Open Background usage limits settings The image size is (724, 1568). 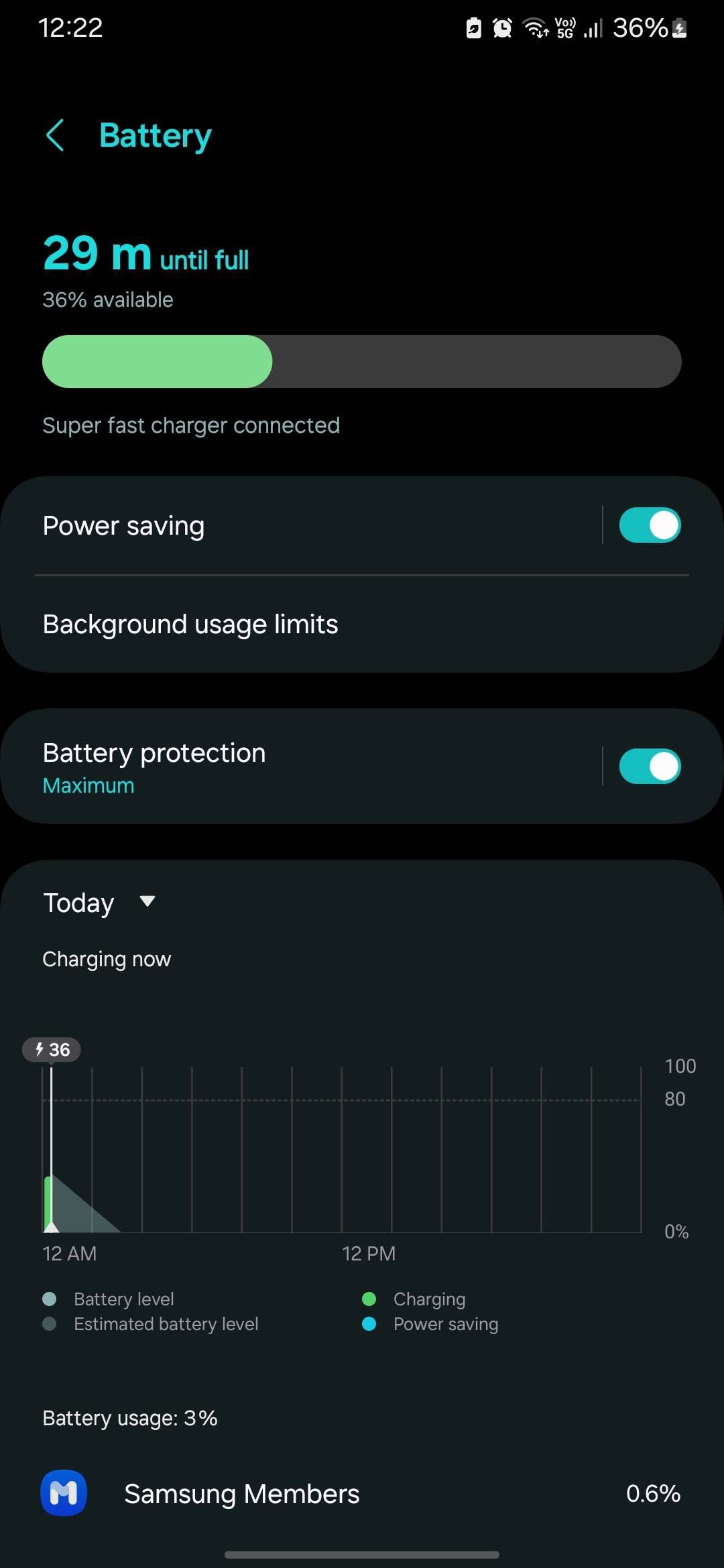pyautogui.click(x=190, y=623)
